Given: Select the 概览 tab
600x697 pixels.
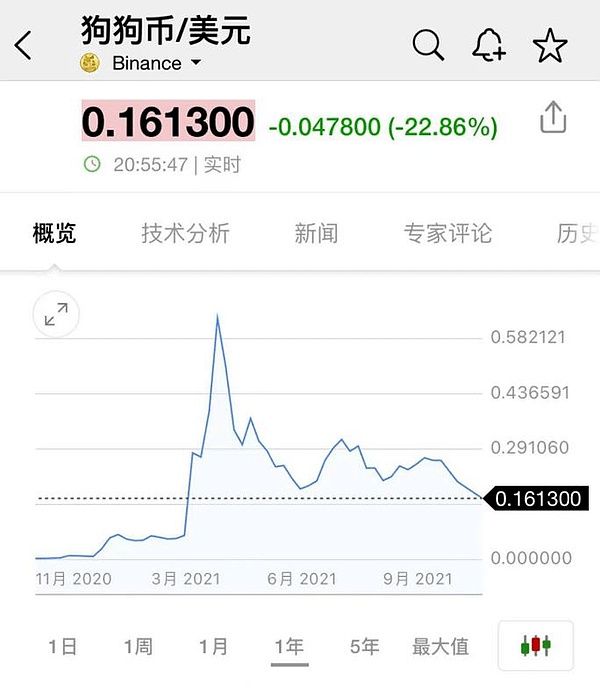Looking at the screenshot, I should (54, 234).
